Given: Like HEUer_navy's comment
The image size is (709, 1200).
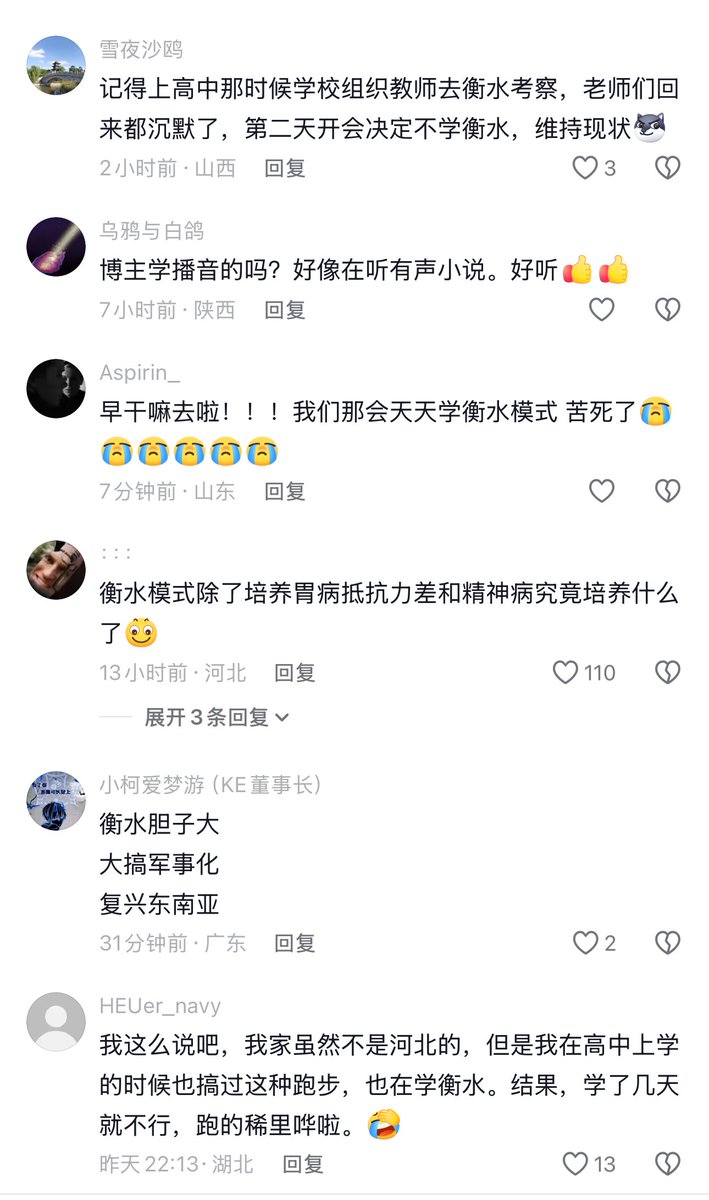Looking at the screenshot, I should (x=575, y=1163).
